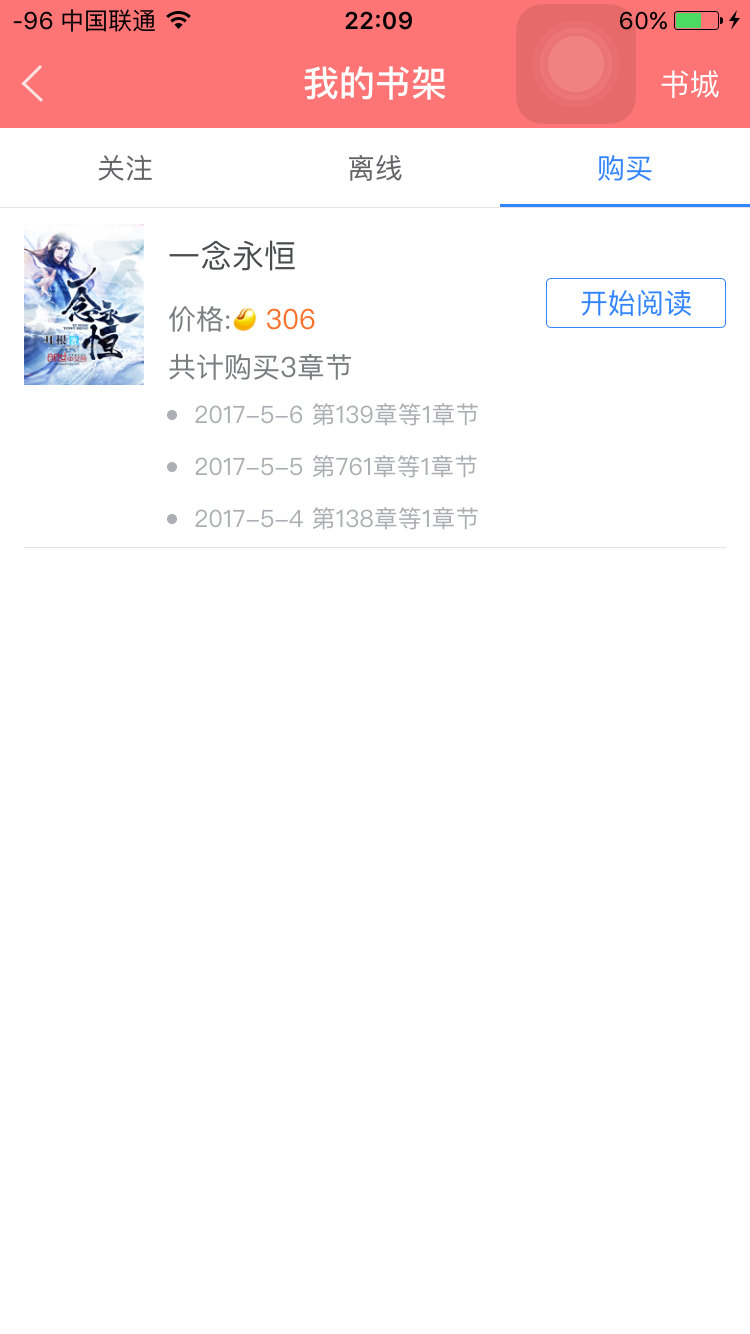Open the 书城 bookstore
This screenshot has width=750, height=1334.
point(689,85)
